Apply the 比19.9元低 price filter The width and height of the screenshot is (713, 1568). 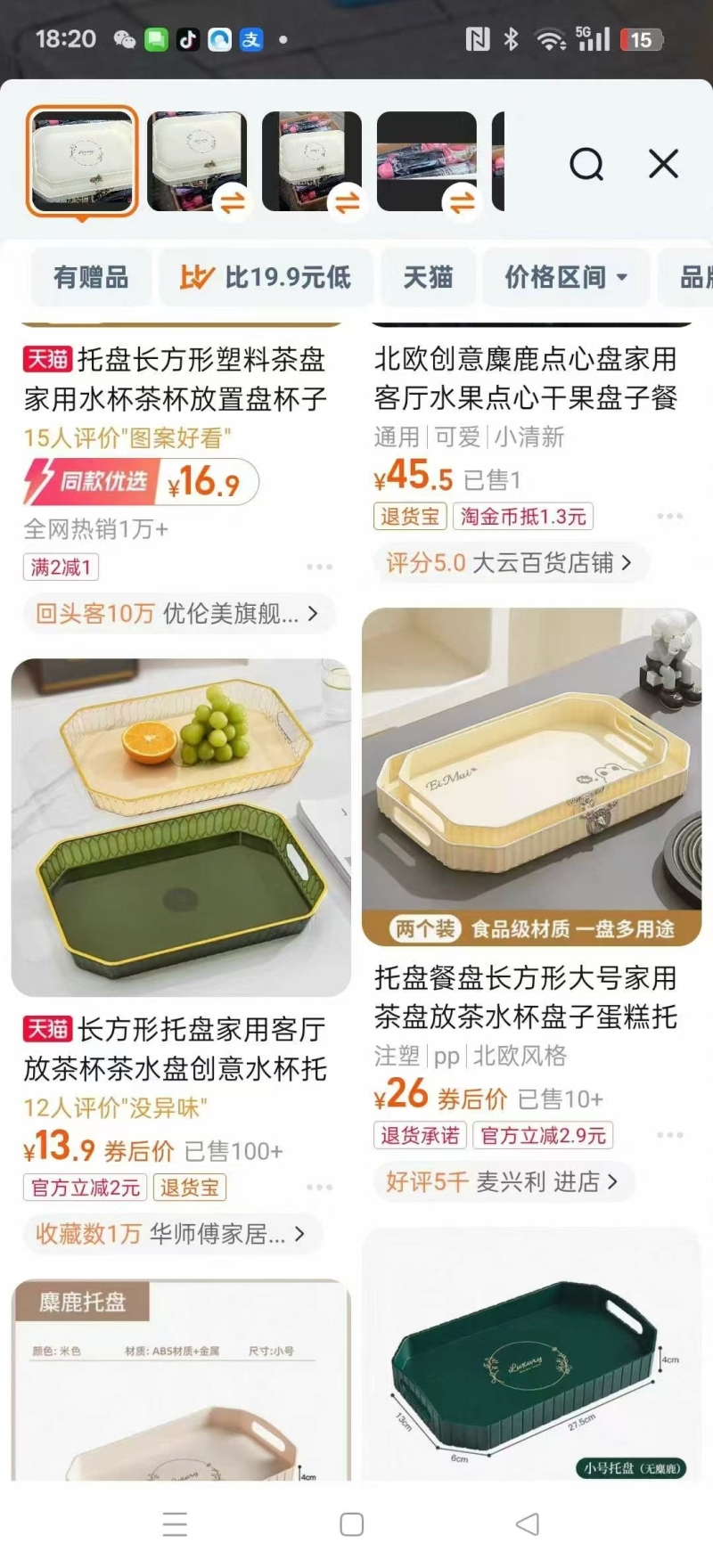tap(266, 278)
